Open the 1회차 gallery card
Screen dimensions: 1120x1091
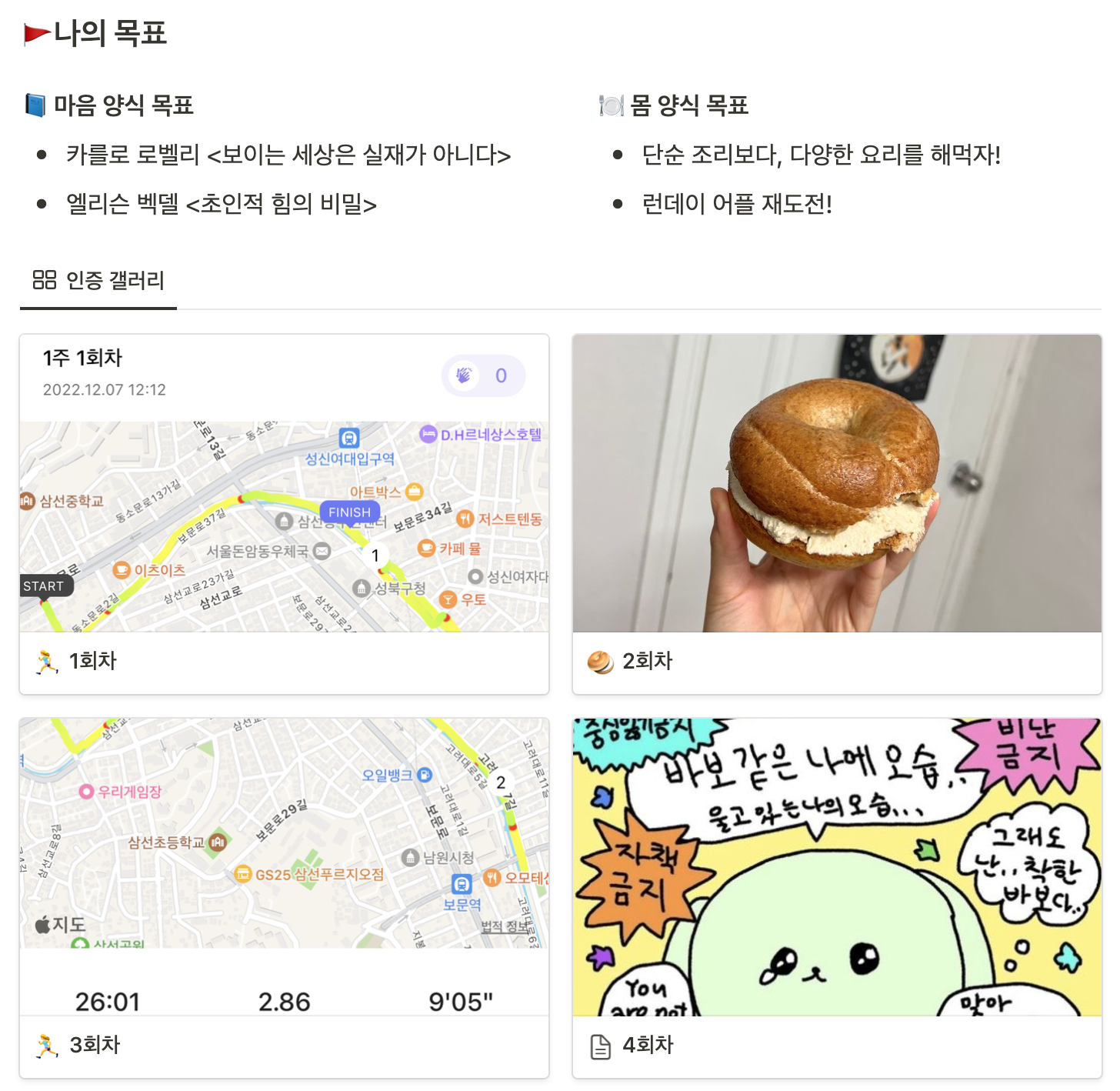[92, 662]
